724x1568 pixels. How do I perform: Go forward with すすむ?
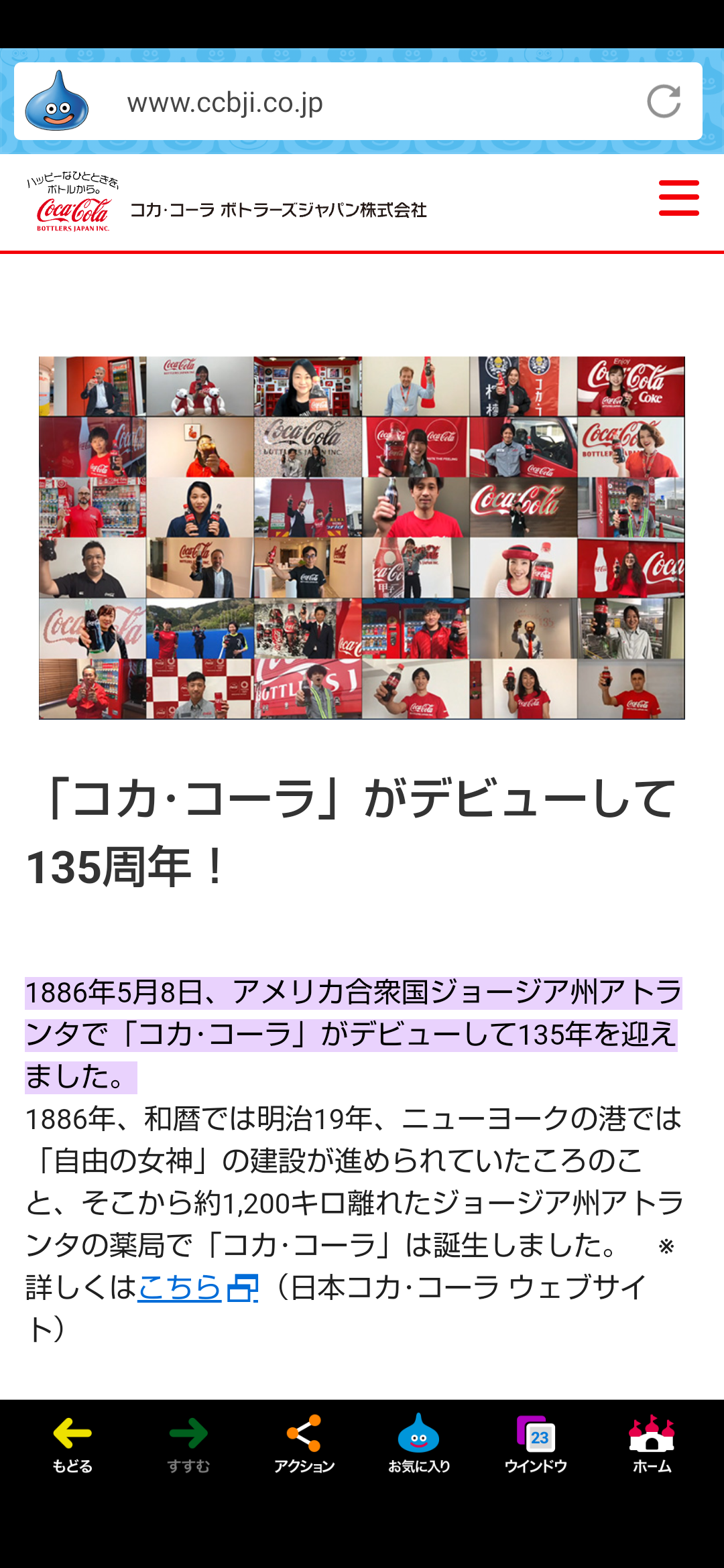point(188,1444)
